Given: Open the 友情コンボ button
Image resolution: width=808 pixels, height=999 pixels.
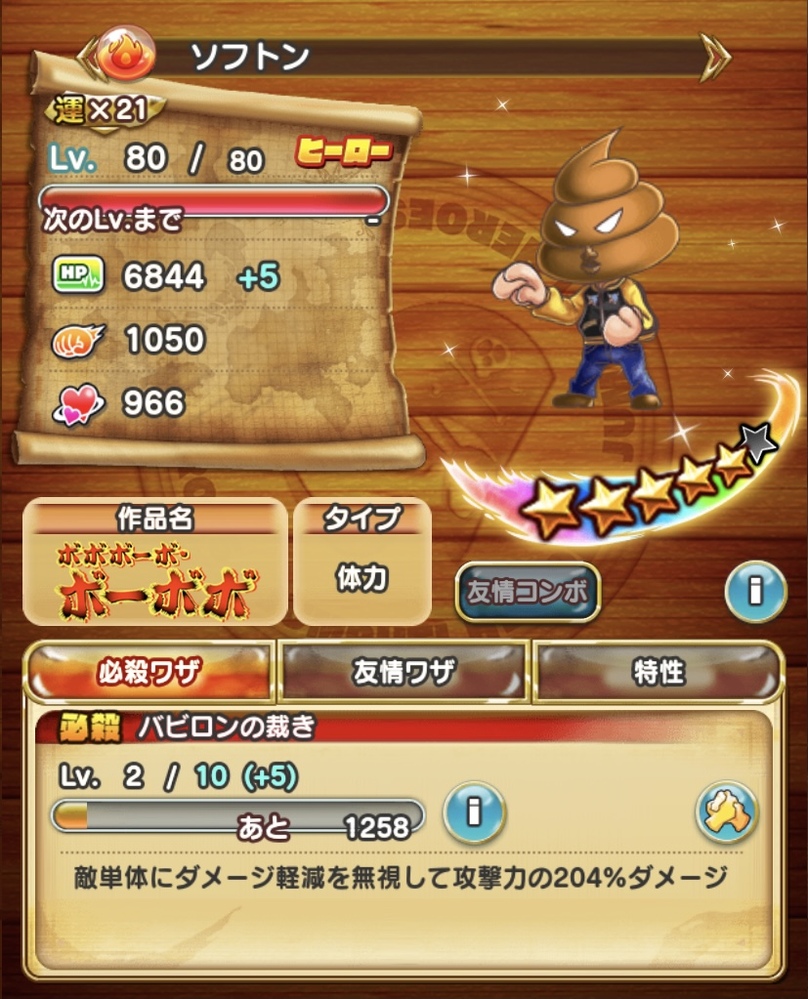Looking at the screenshot, I should point(528,591).
